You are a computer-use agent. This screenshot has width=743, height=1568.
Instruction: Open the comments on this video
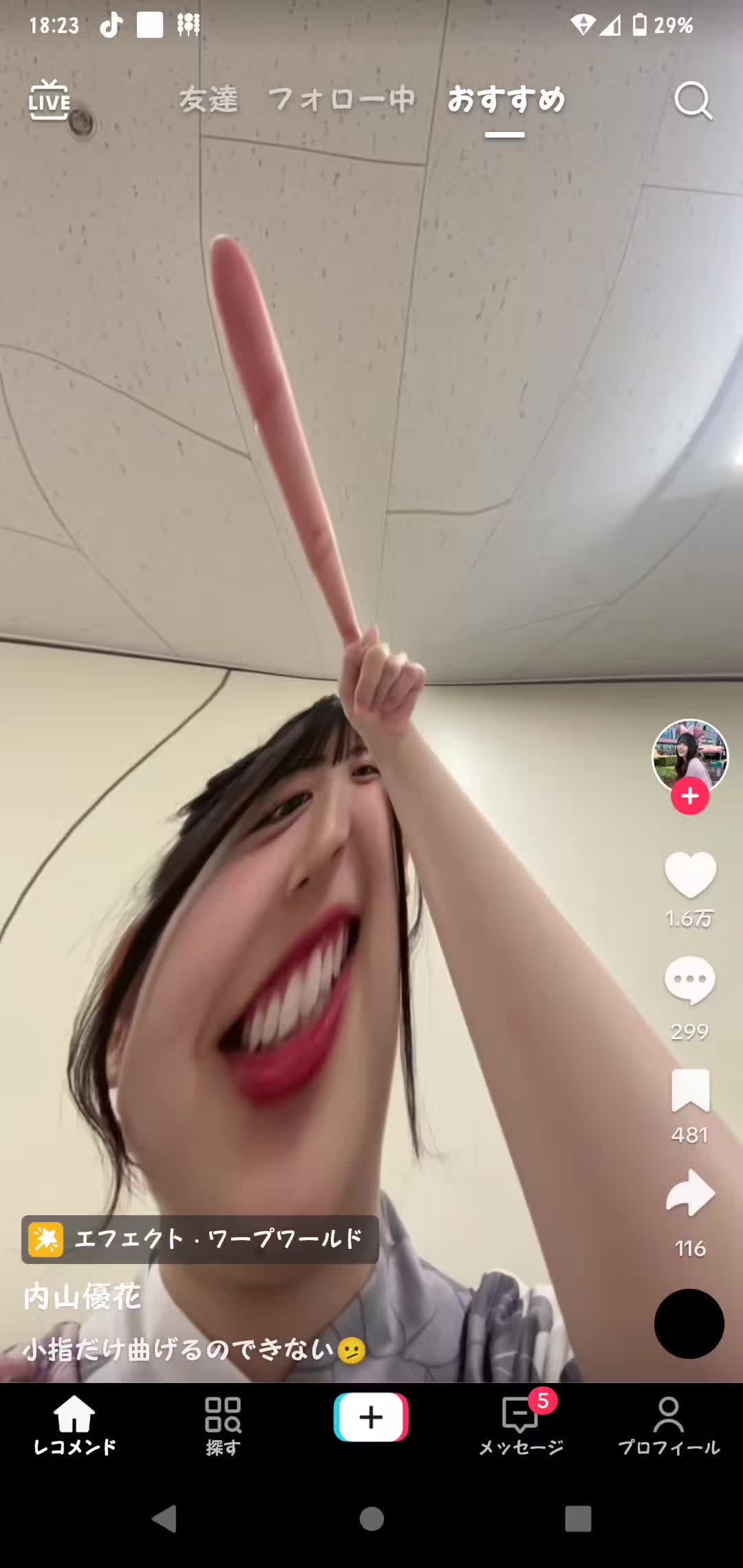pos(690,981)
